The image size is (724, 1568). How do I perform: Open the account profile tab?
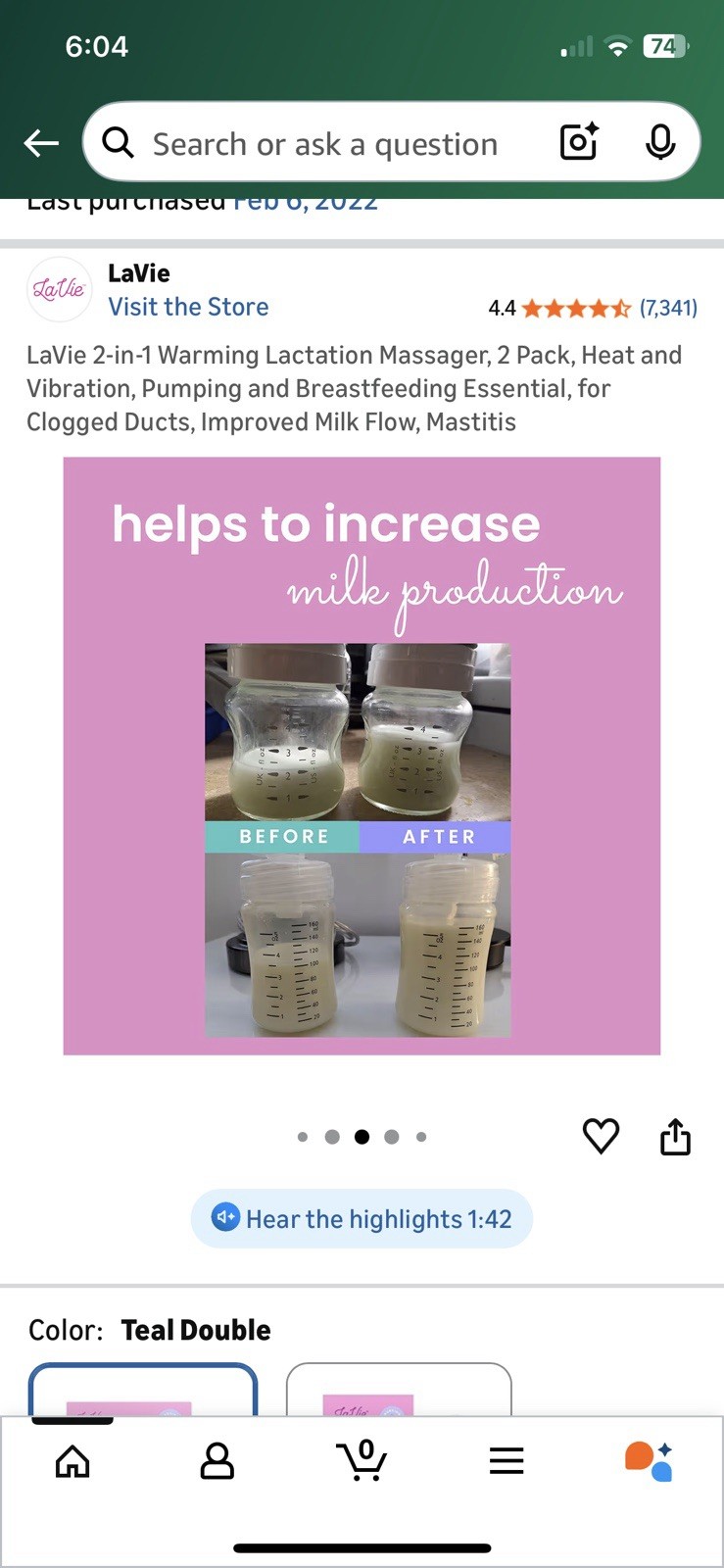[217, 1460]
